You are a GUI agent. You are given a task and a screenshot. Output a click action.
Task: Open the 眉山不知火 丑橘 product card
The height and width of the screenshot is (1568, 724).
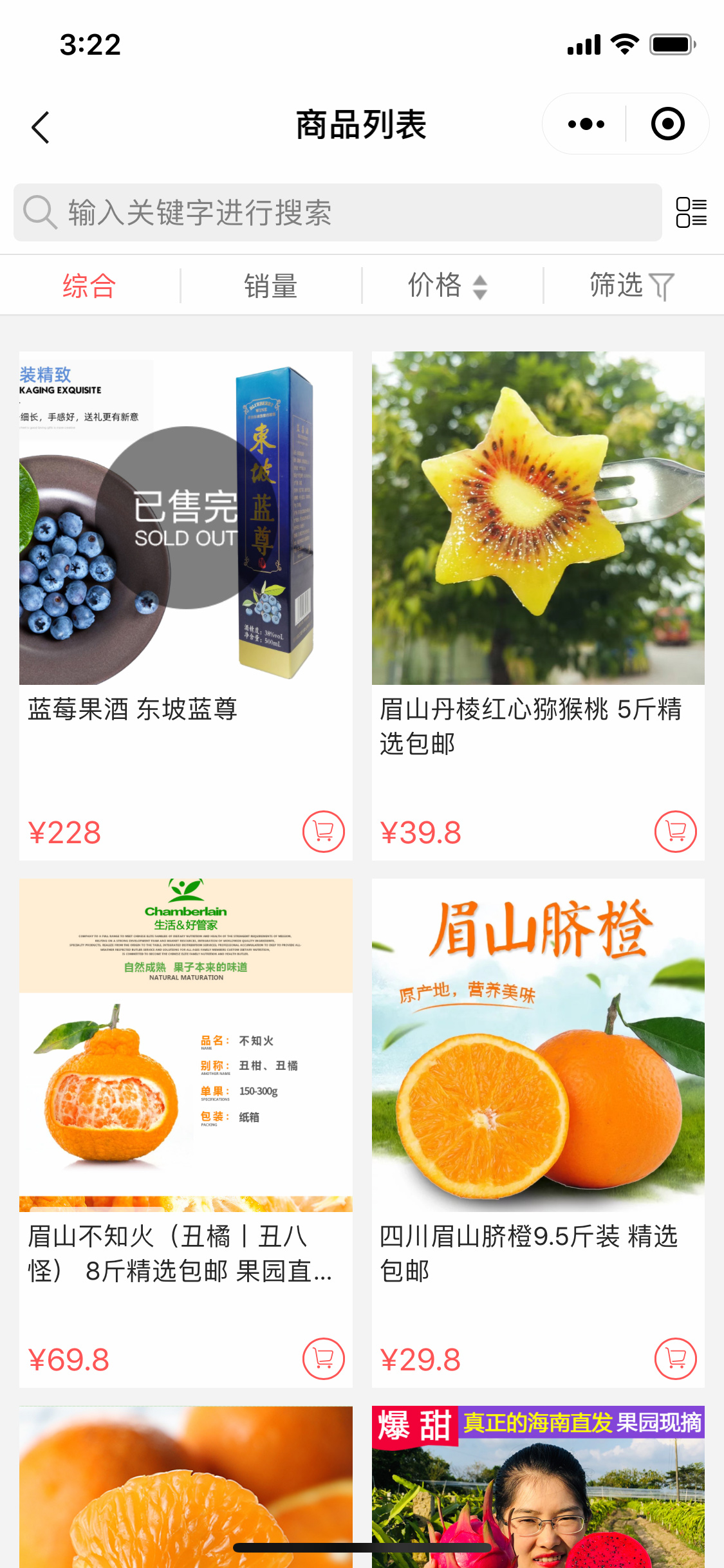tap(186, 1133)
